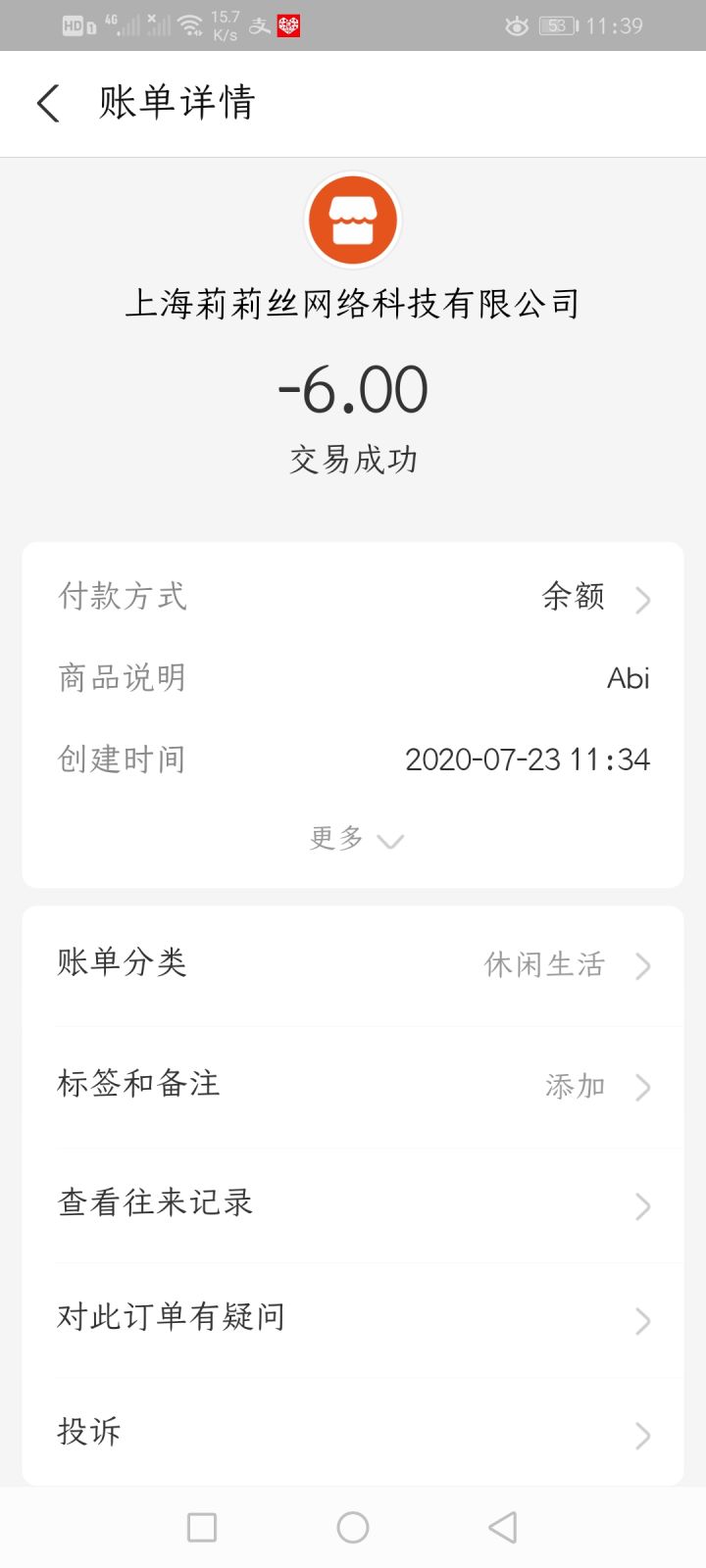Change 账单分类 from 休闲生活

(353, 965)
